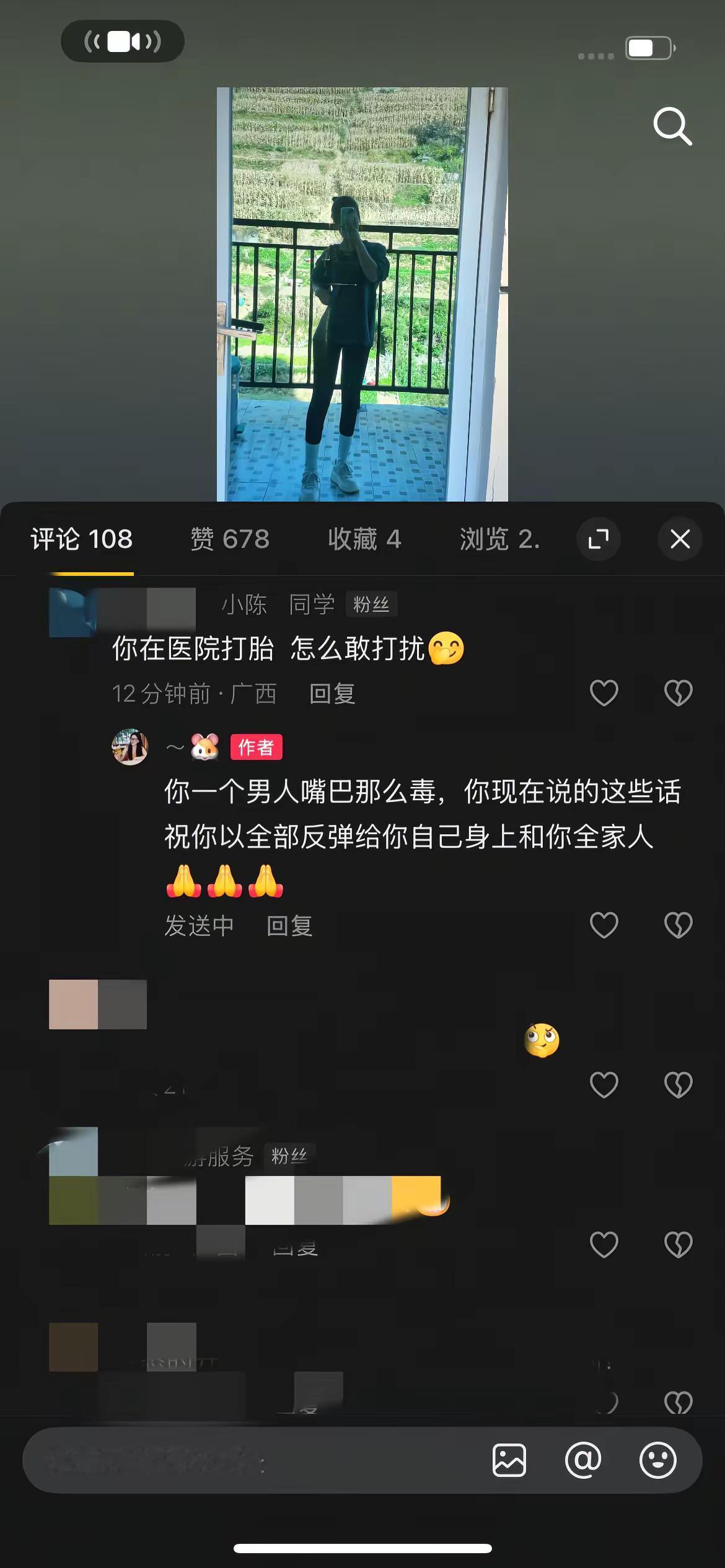Image resolution: width=725 pixels, height=1568 pixels.
Task: Switch to the 收藏 4 tab
Action: pyautogui.click(x=364, y=539)
